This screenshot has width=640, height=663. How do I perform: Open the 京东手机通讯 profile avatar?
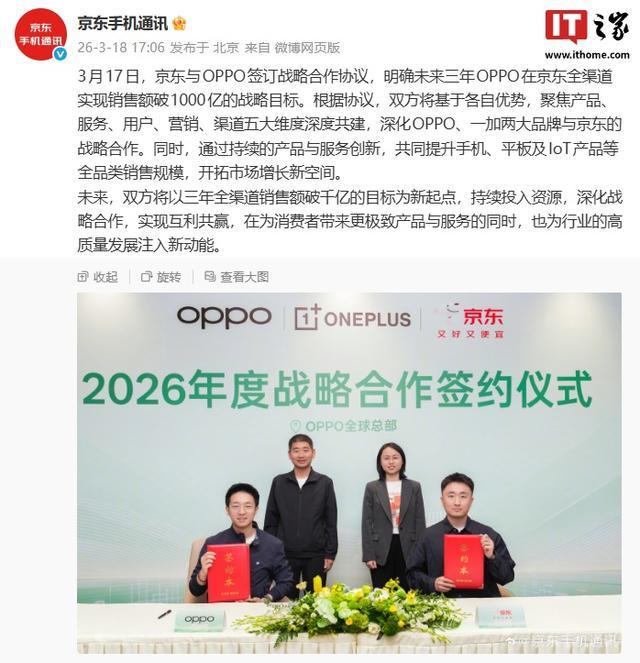click(x=41, y=34)
